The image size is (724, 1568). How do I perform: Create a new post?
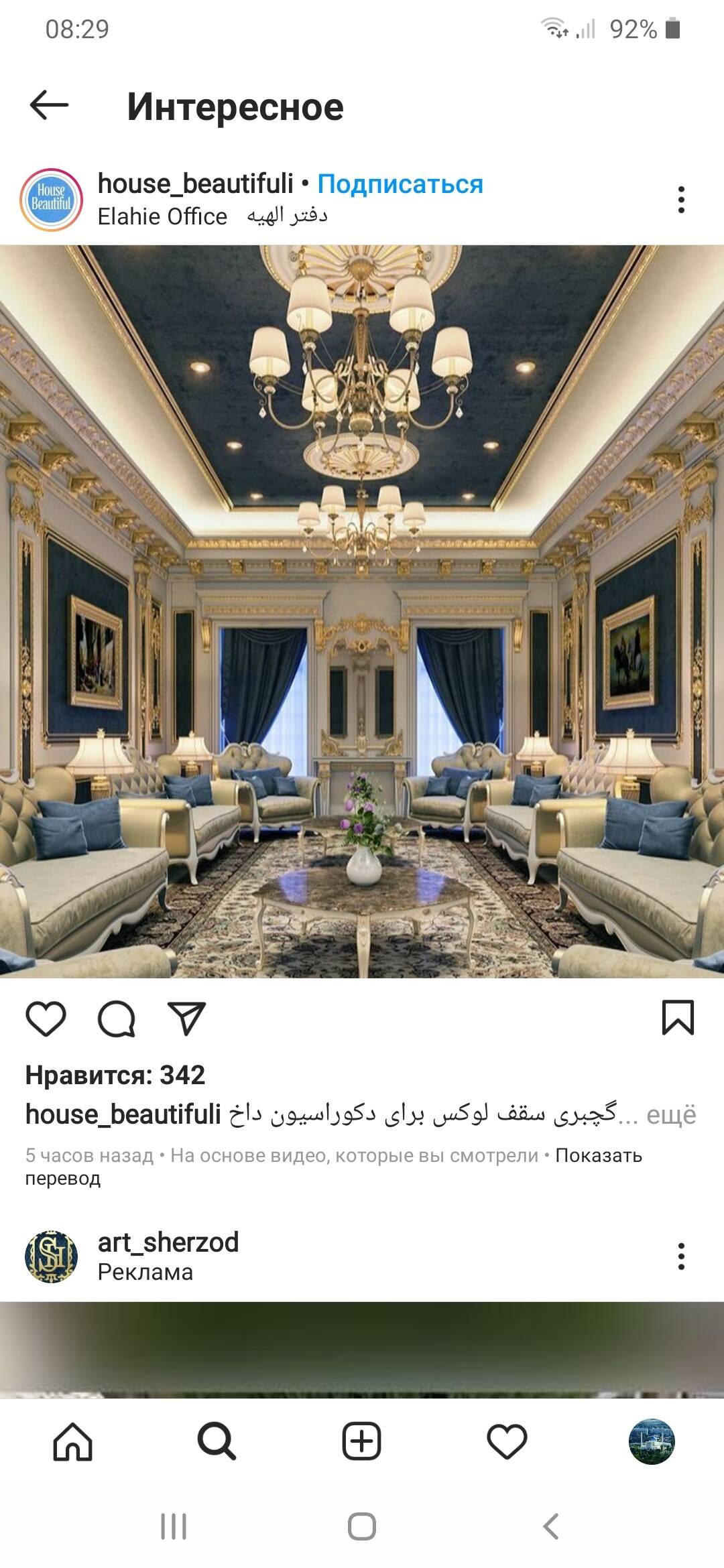362,1441
